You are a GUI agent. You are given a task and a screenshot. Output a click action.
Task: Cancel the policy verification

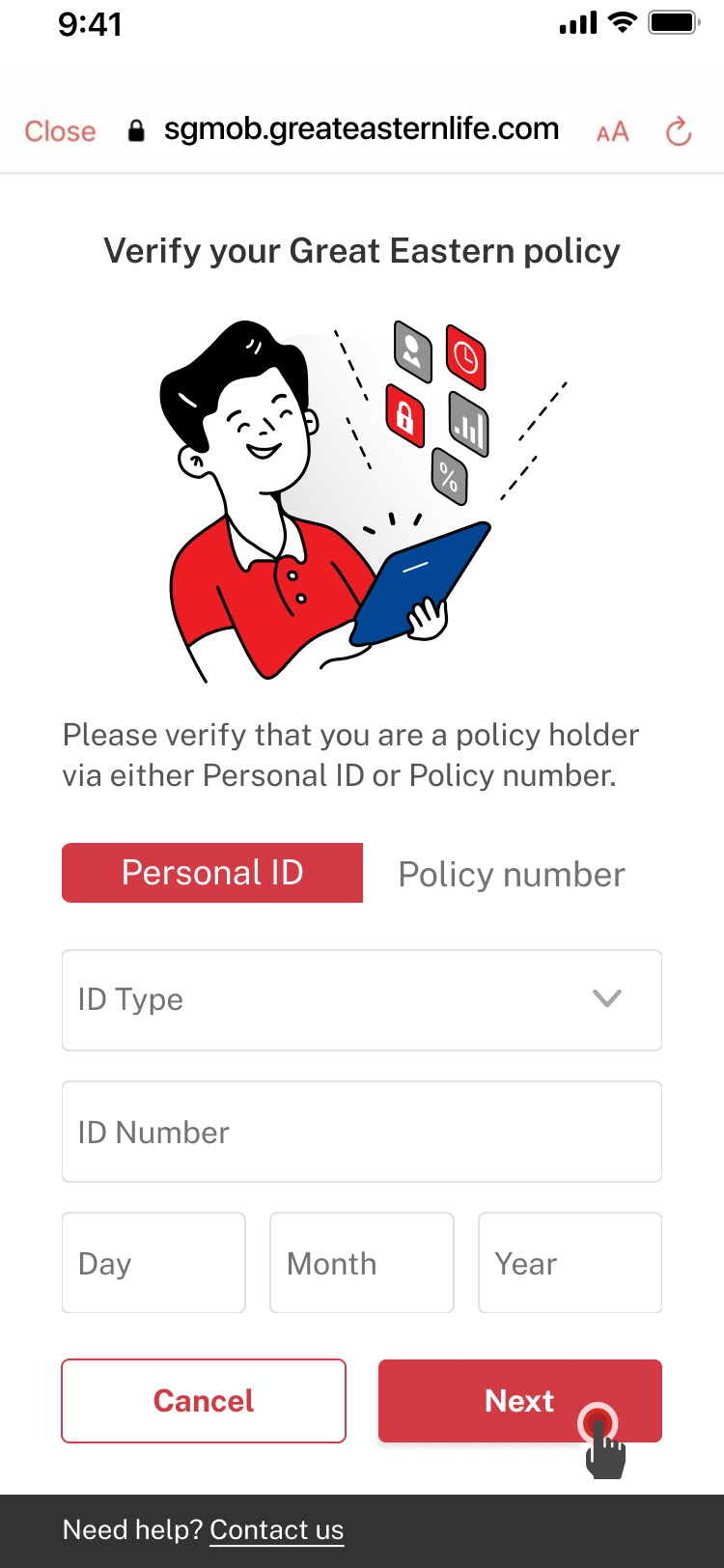coord(204,1401)
